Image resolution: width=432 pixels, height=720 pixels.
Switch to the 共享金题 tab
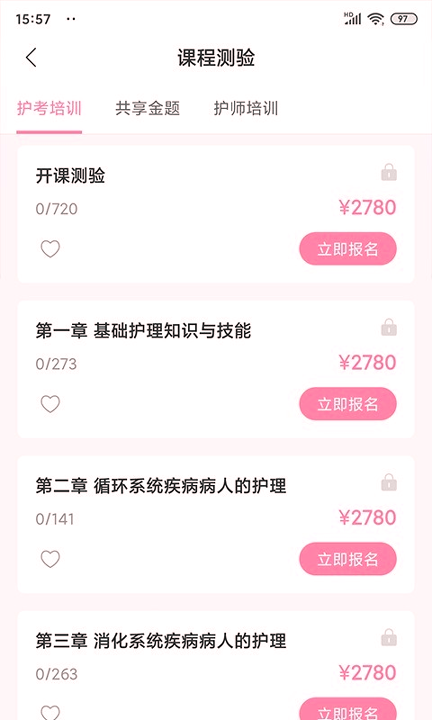[147, 109]
